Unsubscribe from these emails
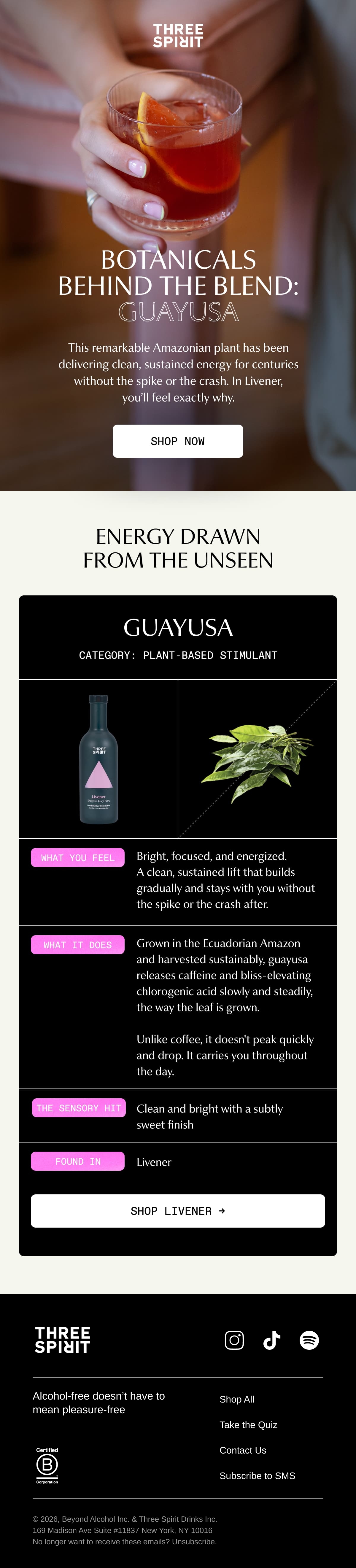Screen dimensions: 356x1568 click(193, 1541)
